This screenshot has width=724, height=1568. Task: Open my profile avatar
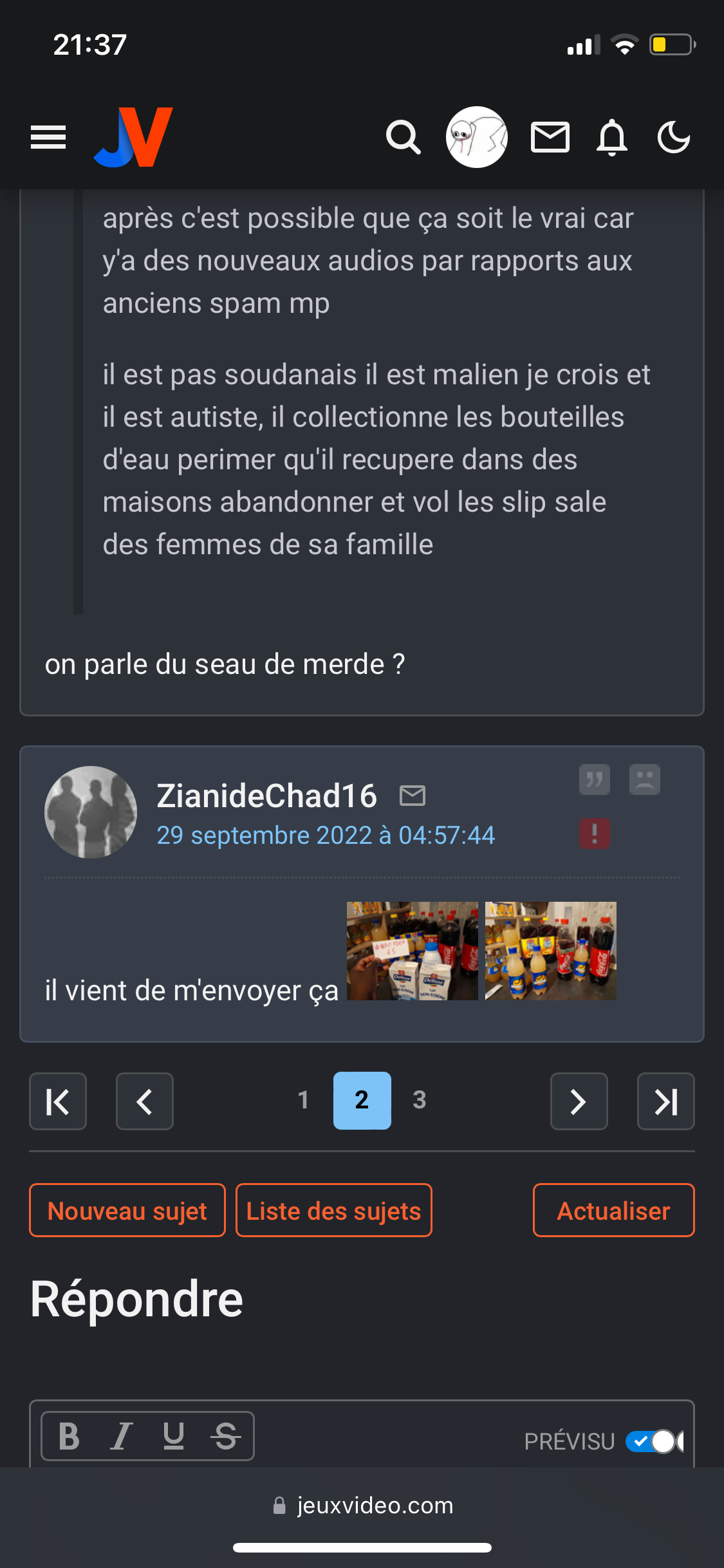pos(477,137)
